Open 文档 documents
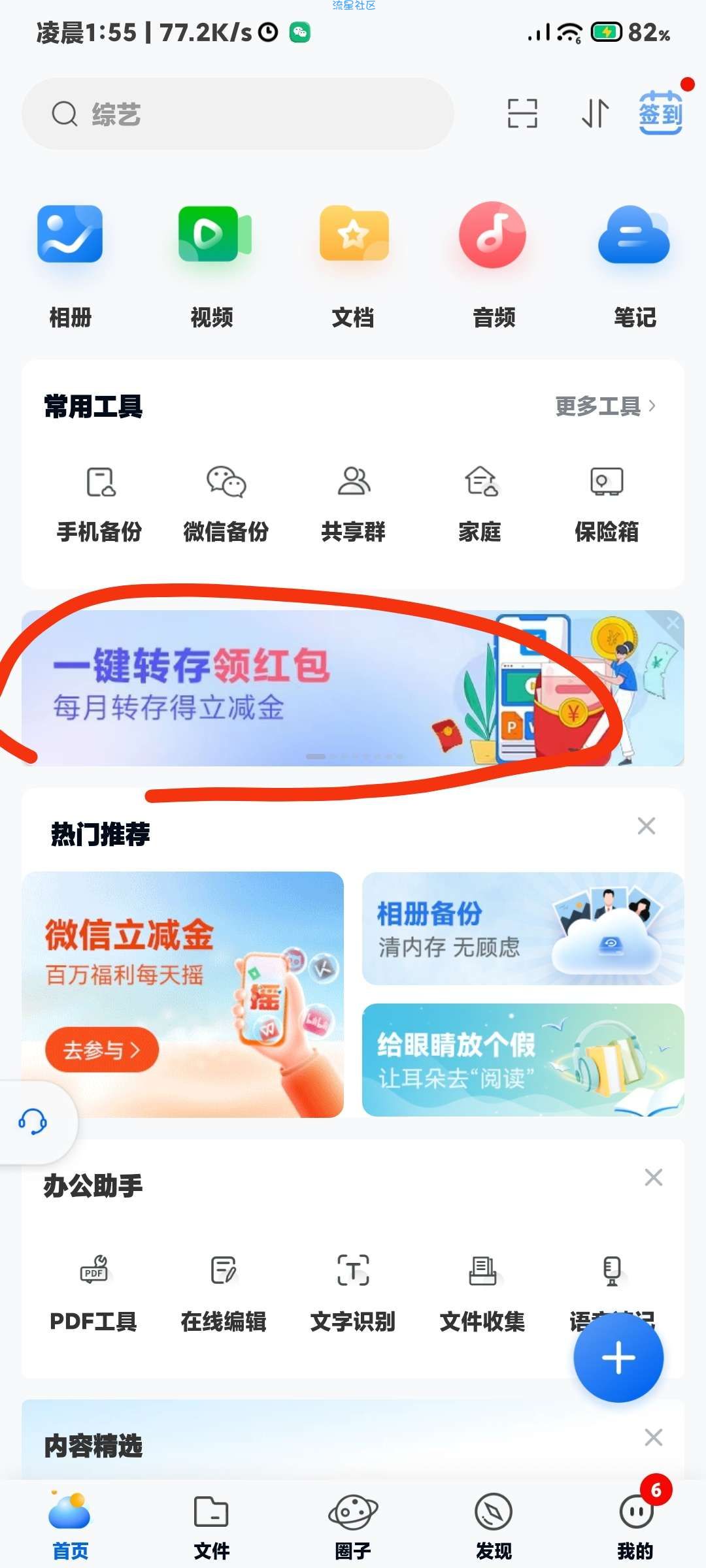The image size is (706, 1568). pos(353,263)
